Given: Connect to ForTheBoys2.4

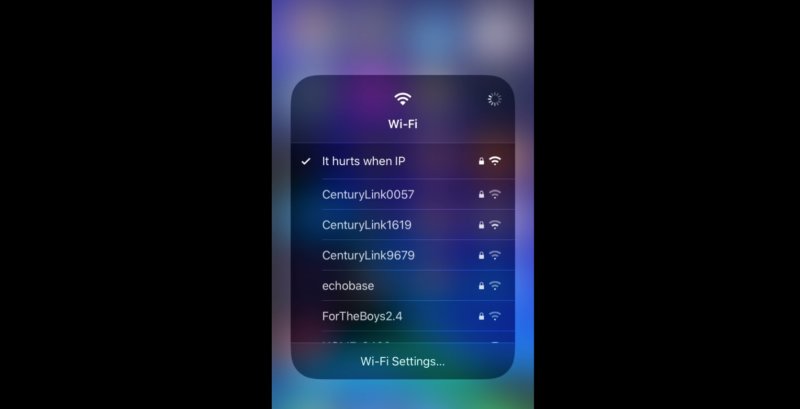Looking at the screenshot, I should [362, 316].
